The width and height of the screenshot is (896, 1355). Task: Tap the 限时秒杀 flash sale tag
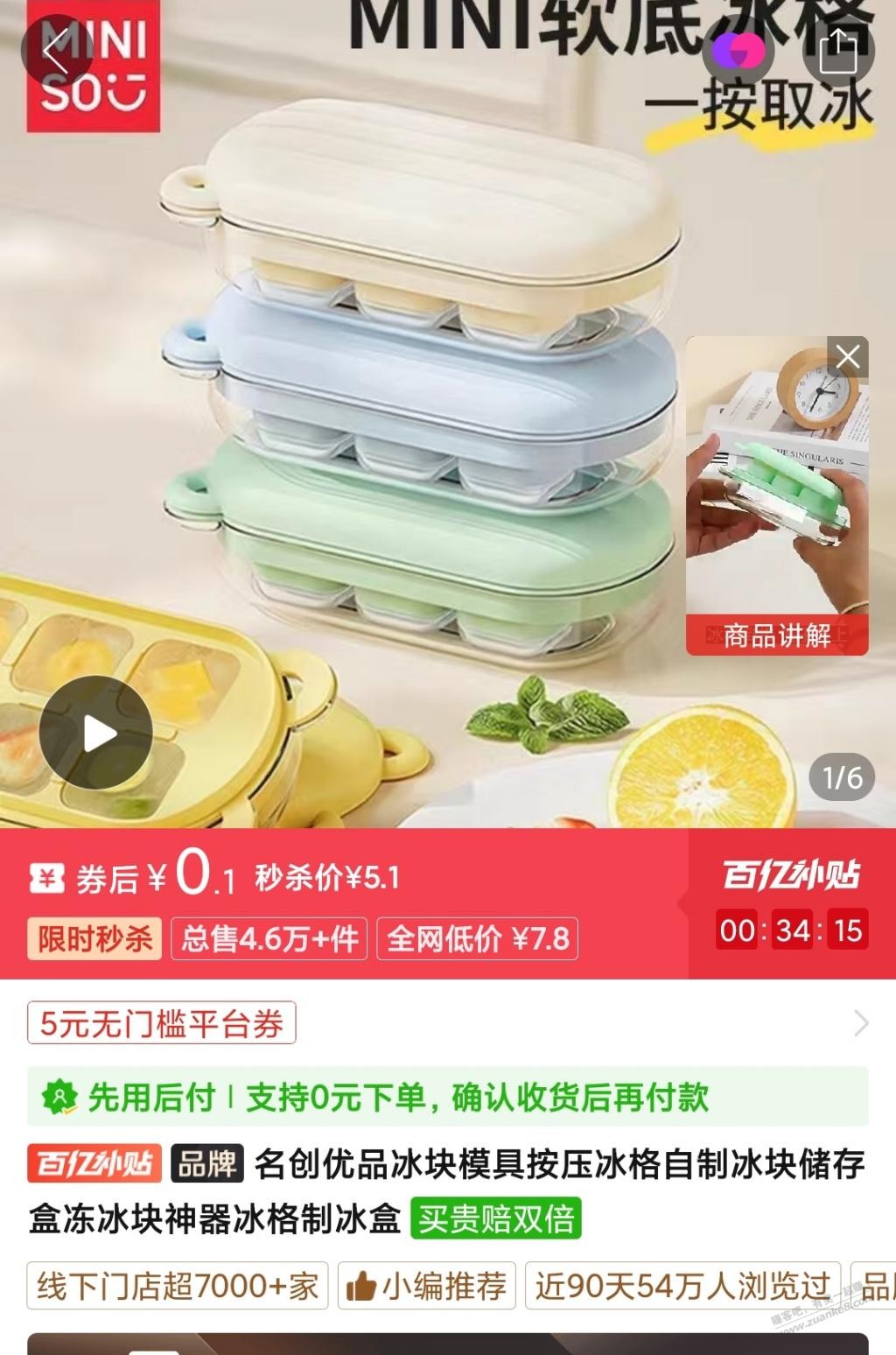94,939
